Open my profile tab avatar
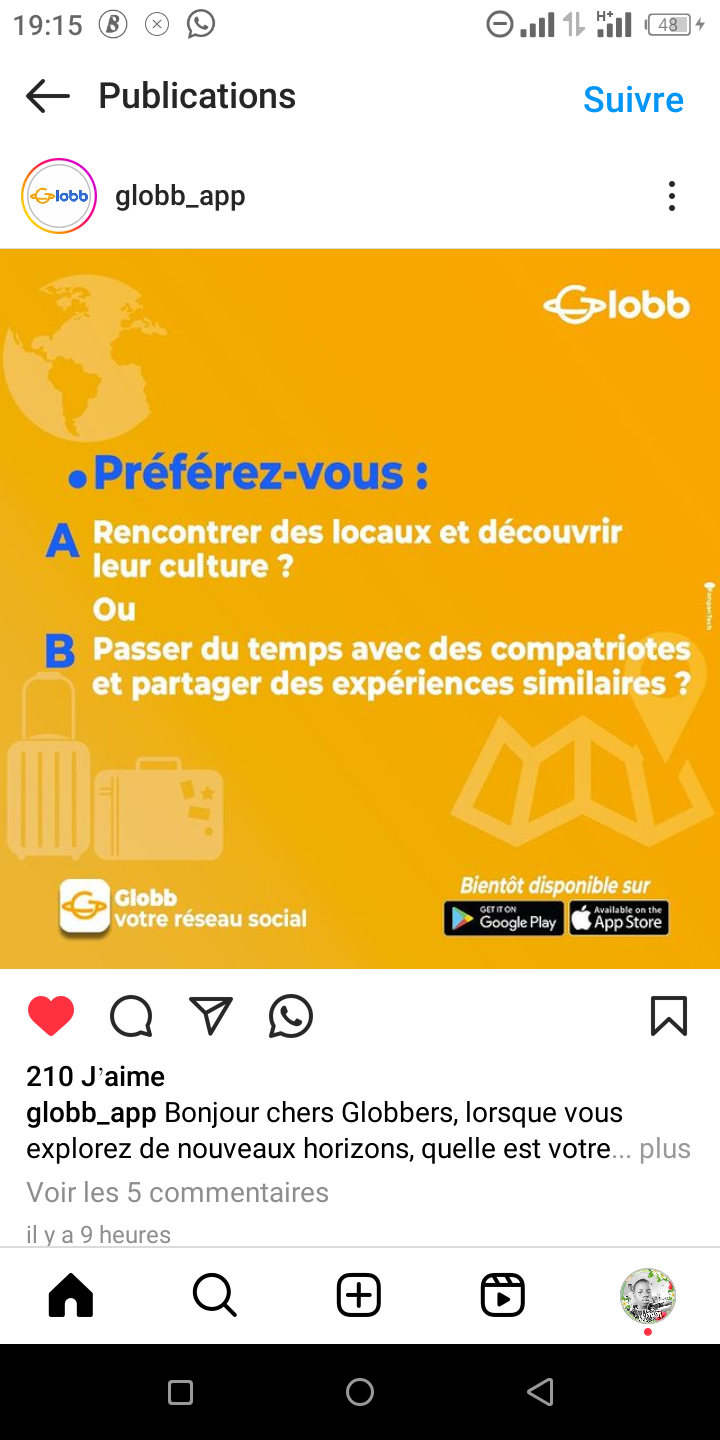The height and width of the screenshot is (1440, 720). tap(648, 1296)
